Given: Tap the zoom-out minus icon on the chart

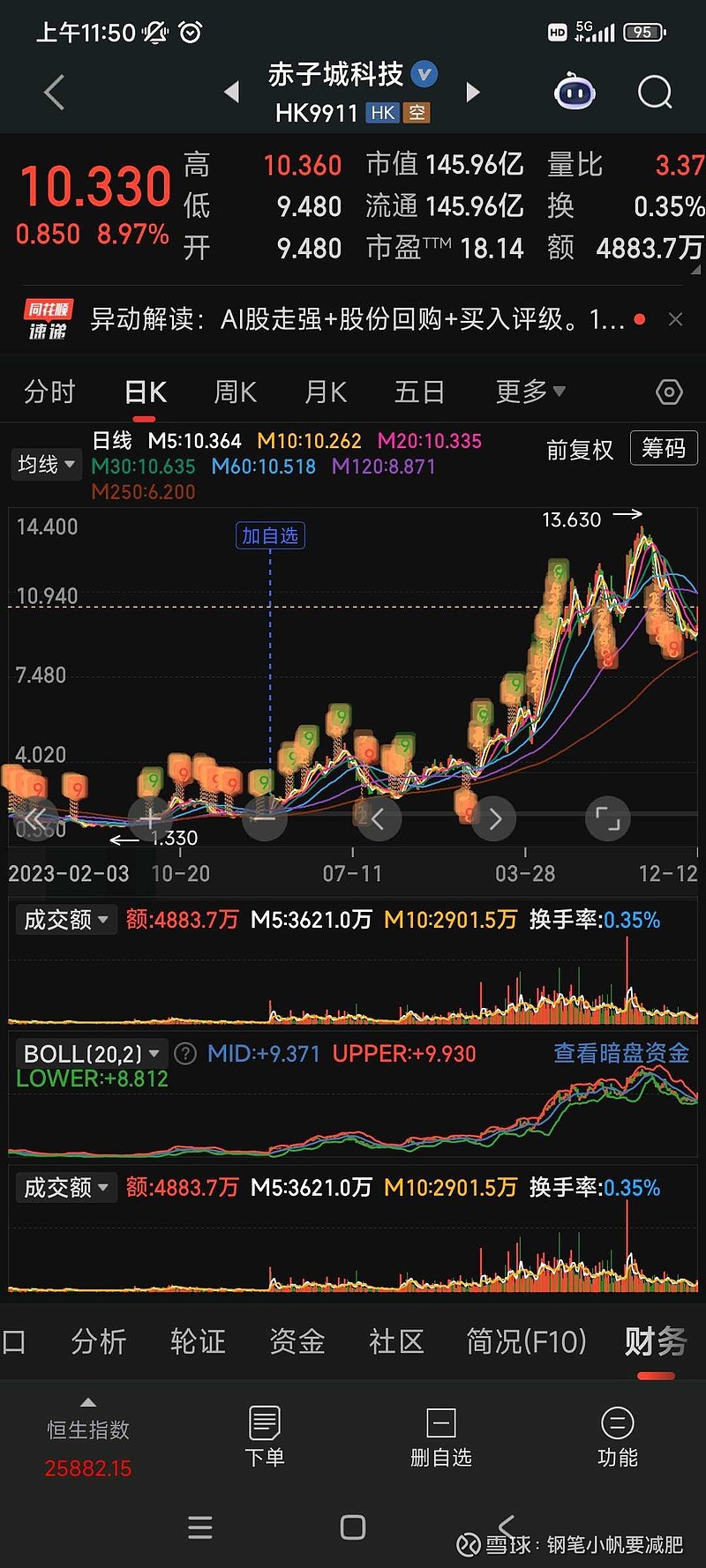Looking at the screenshot, I should tap(264, 818).
